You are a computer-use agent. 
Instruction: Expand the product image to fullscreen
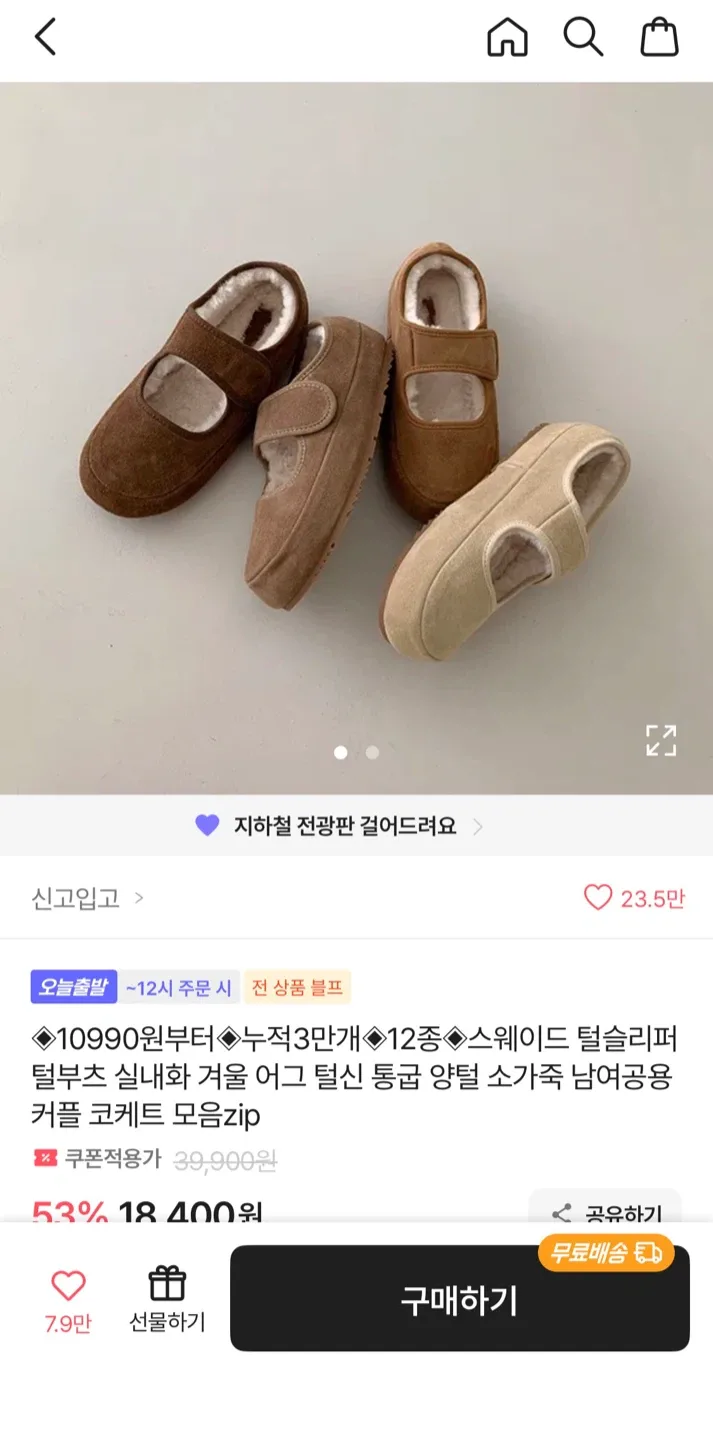coord(661,740)
